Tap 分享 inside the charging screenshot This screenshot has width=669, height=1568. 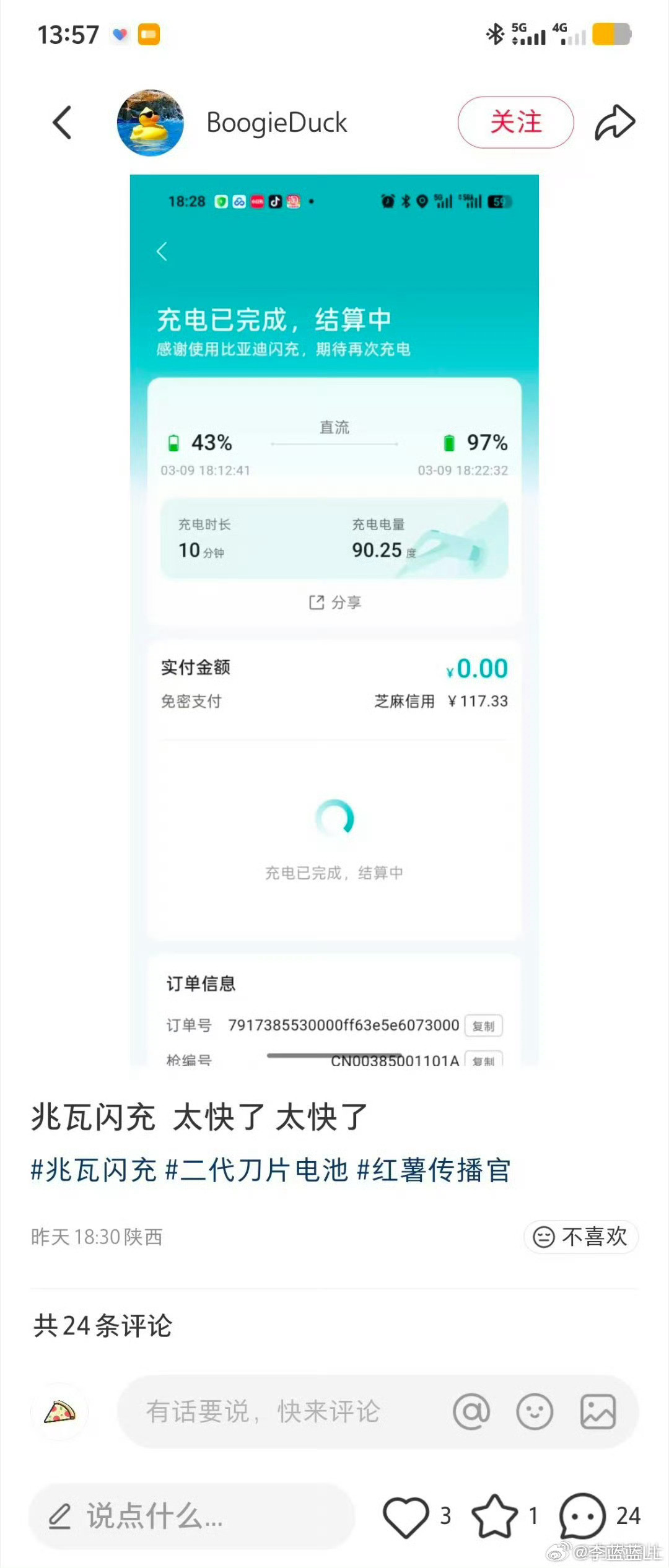coord(334,601)
